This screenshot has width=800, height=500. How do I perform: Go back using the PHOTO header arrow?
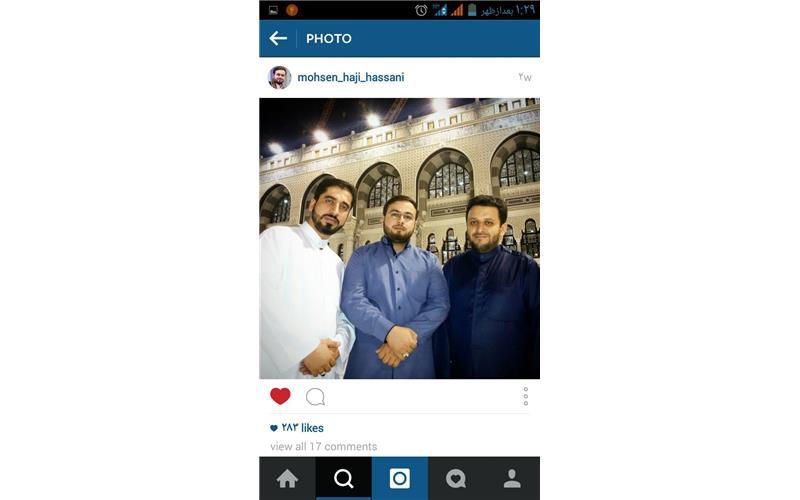[278, 38]
